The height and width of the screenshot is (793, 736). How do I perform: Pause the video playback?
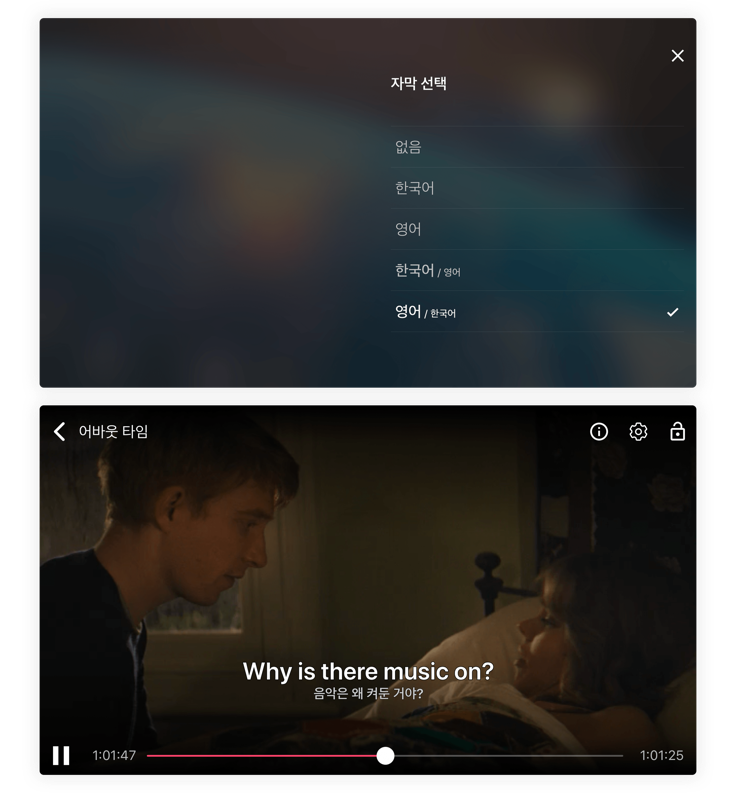[61, 755]
